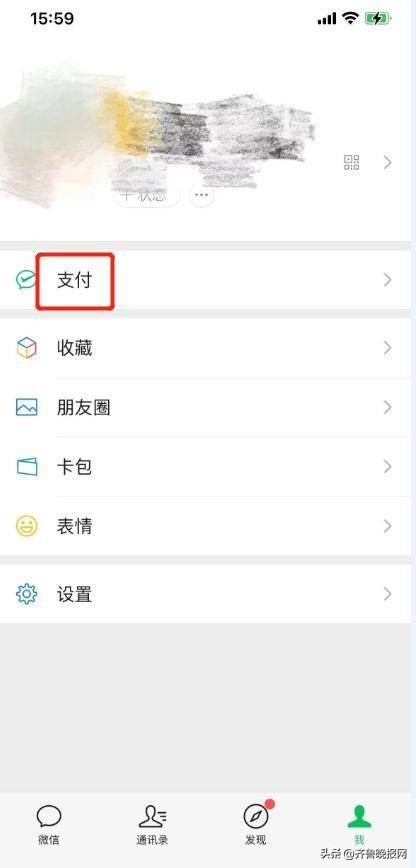
Task: Switch to the 微信 chats tab
Action: [x=49, y=825]
